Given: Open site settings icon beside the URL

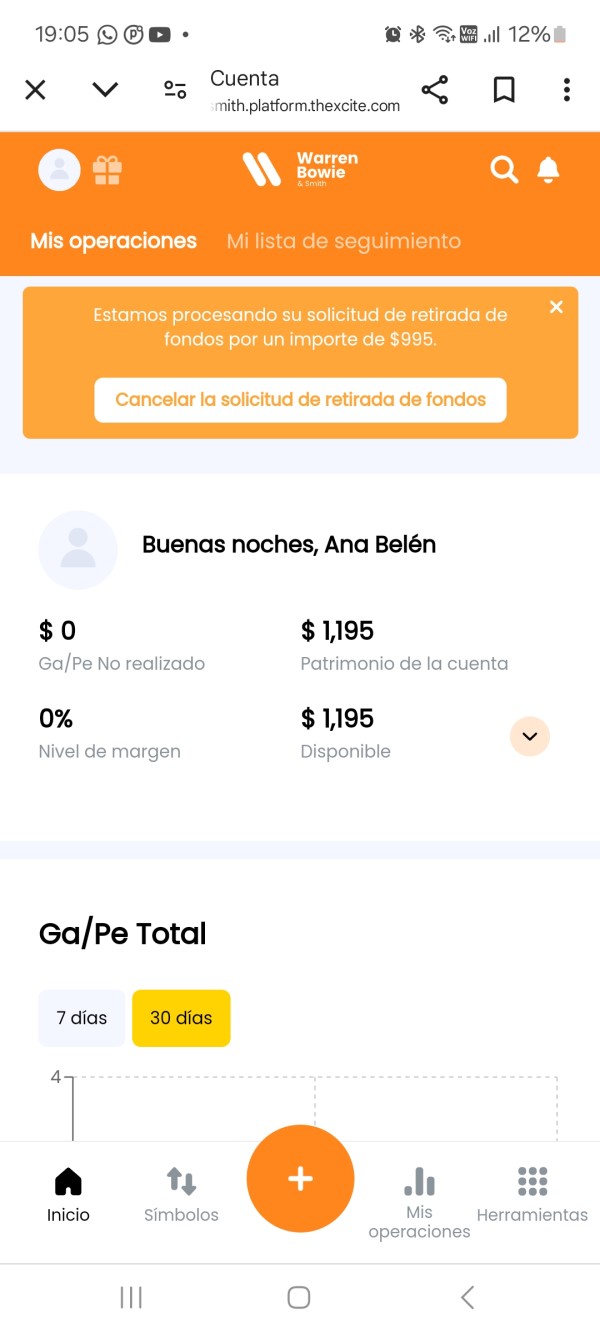Looking at the screenshot, I should pyautogui.click(x=175, y=90).
